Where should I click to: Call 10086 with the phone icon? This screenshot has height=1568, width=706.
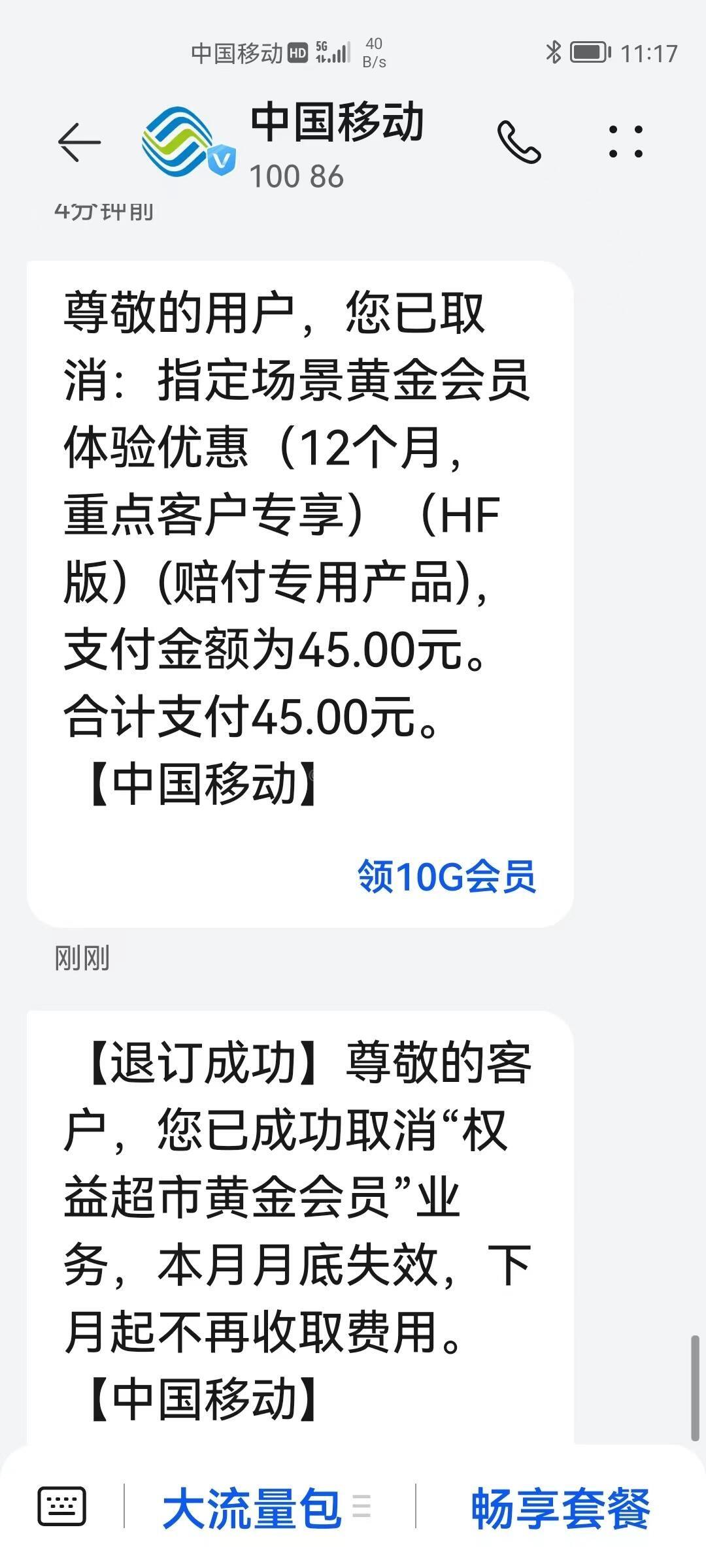tap(519, 142)
